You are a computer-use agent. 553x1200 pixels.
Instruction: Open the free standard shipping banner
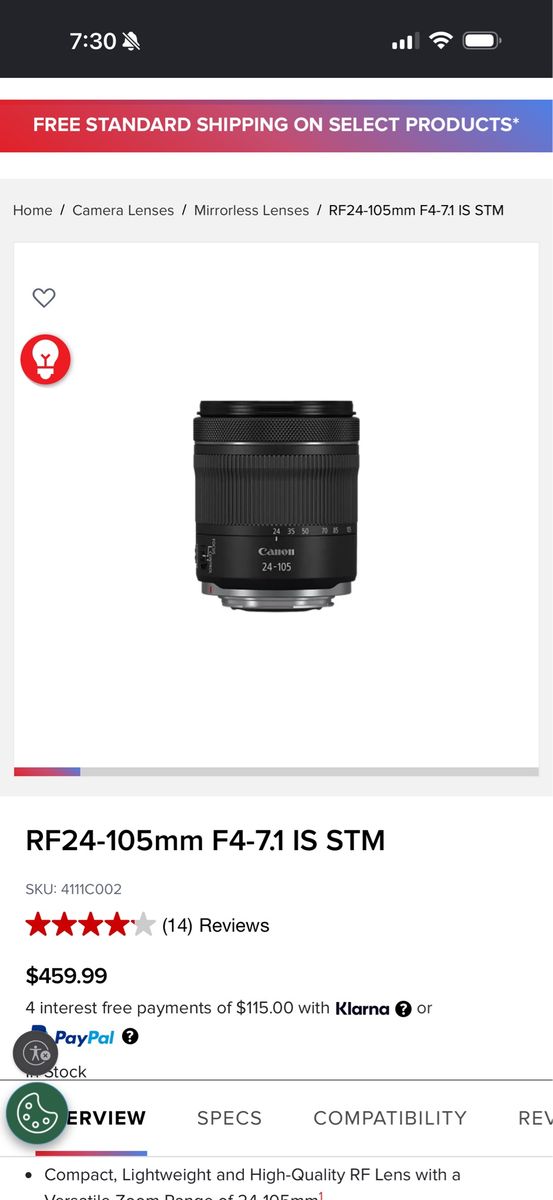point(276,125)
